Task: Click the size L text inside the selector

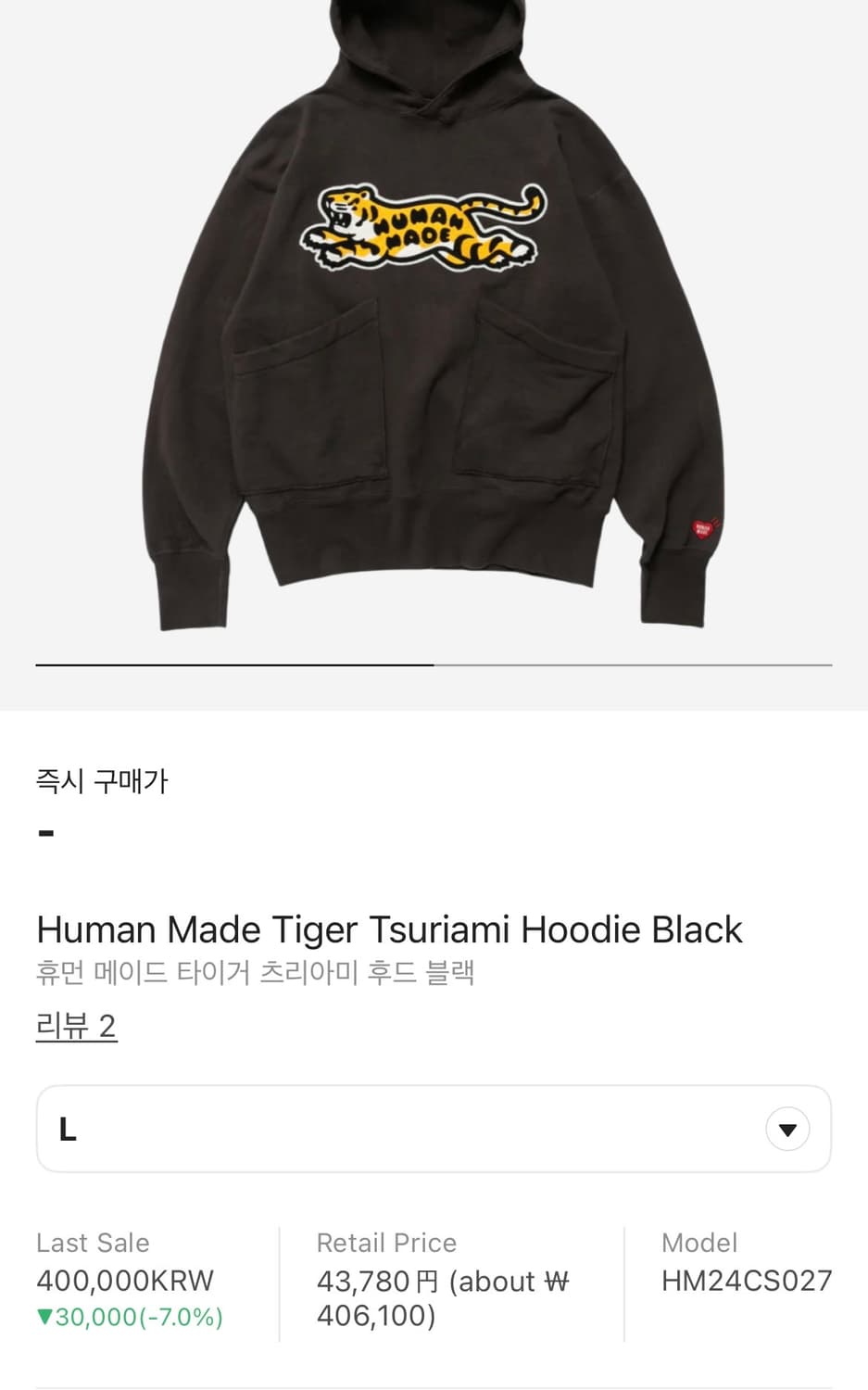Action: click(x=67, y=1129)
